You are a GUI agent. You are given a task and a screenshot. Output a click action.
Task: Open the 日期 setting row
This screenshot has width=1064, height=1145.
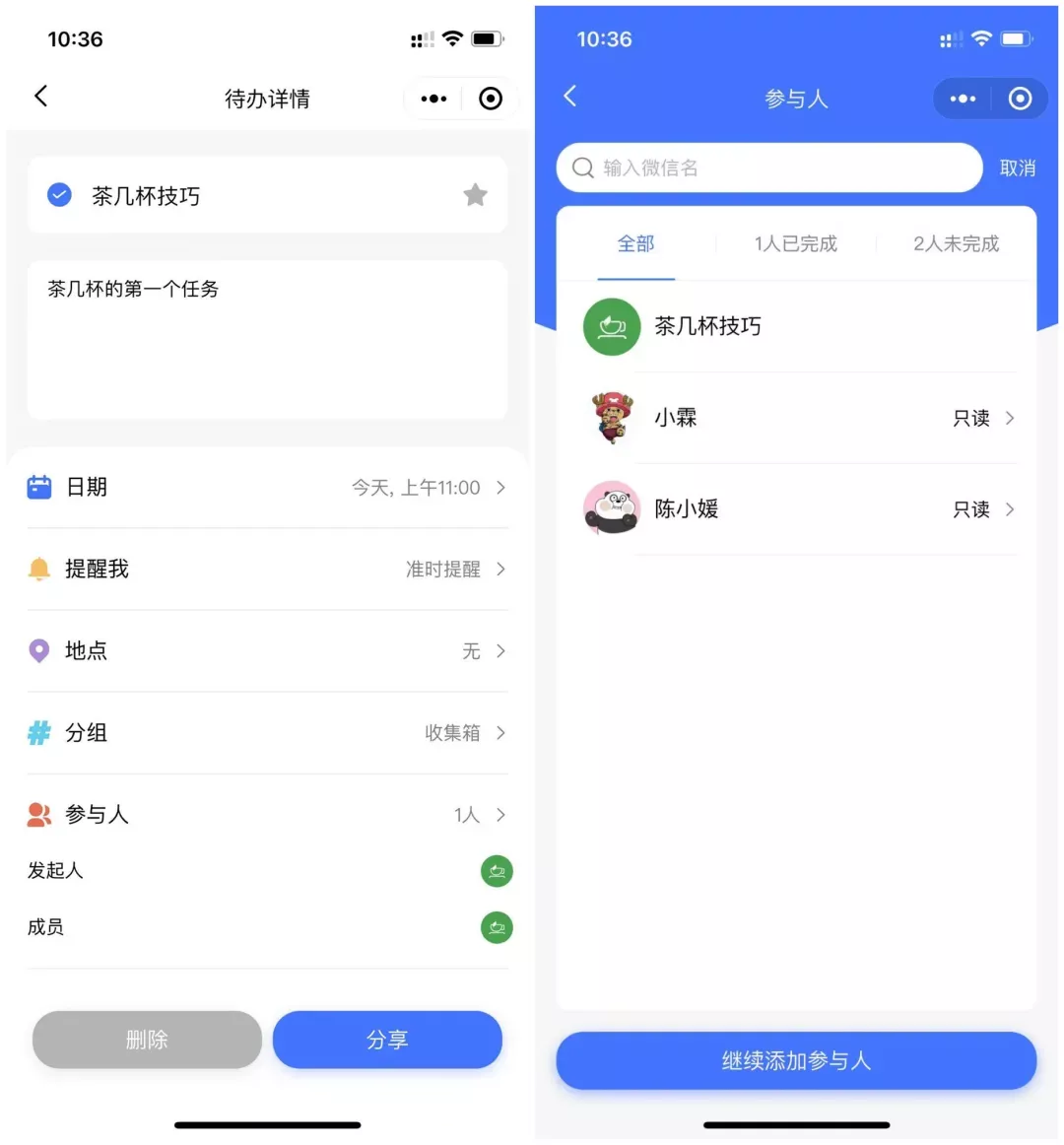pyautogui.click(x=267, y=488)
